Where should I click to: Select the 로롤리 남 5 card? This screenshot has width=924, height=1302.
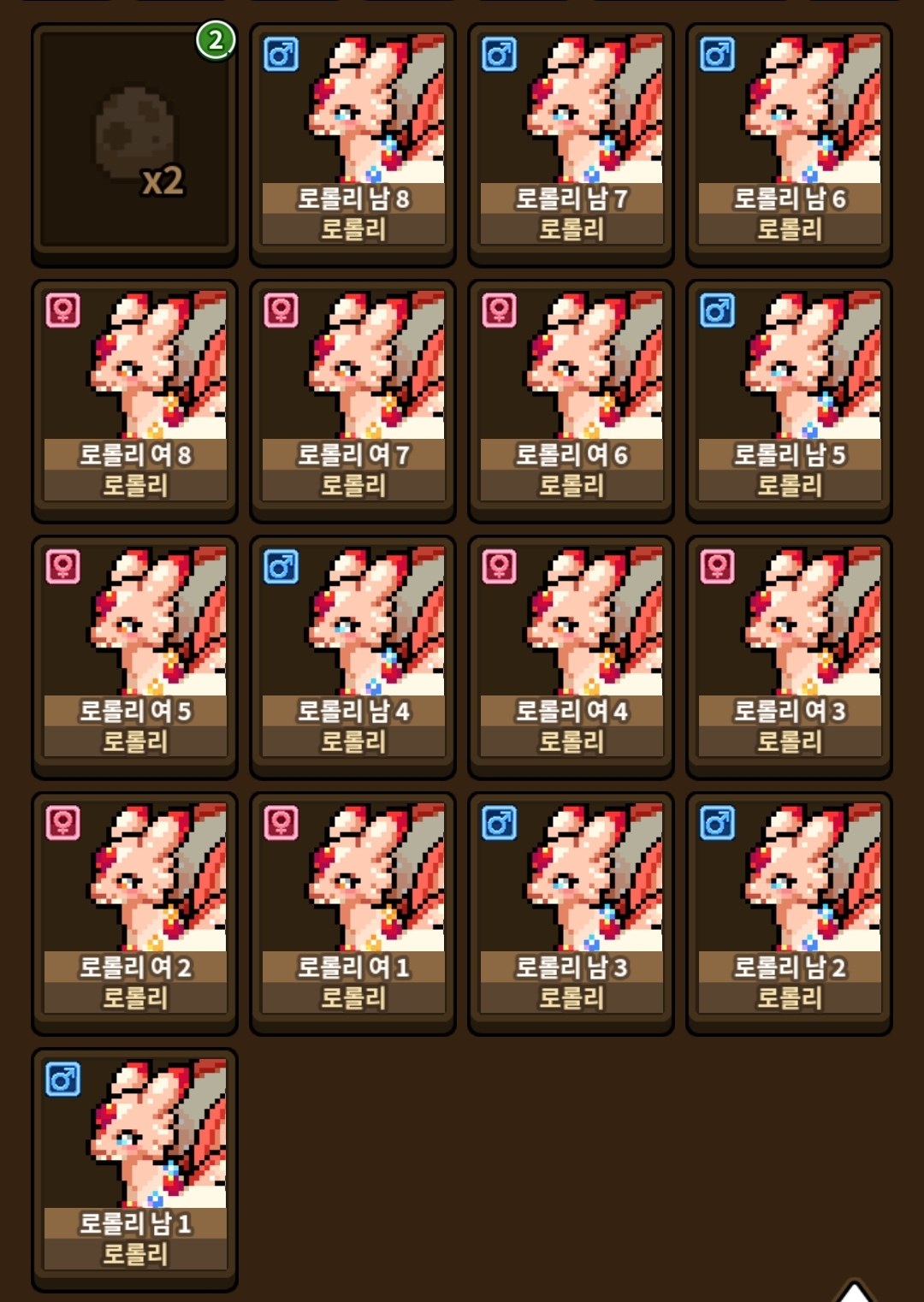click(789, 400)
